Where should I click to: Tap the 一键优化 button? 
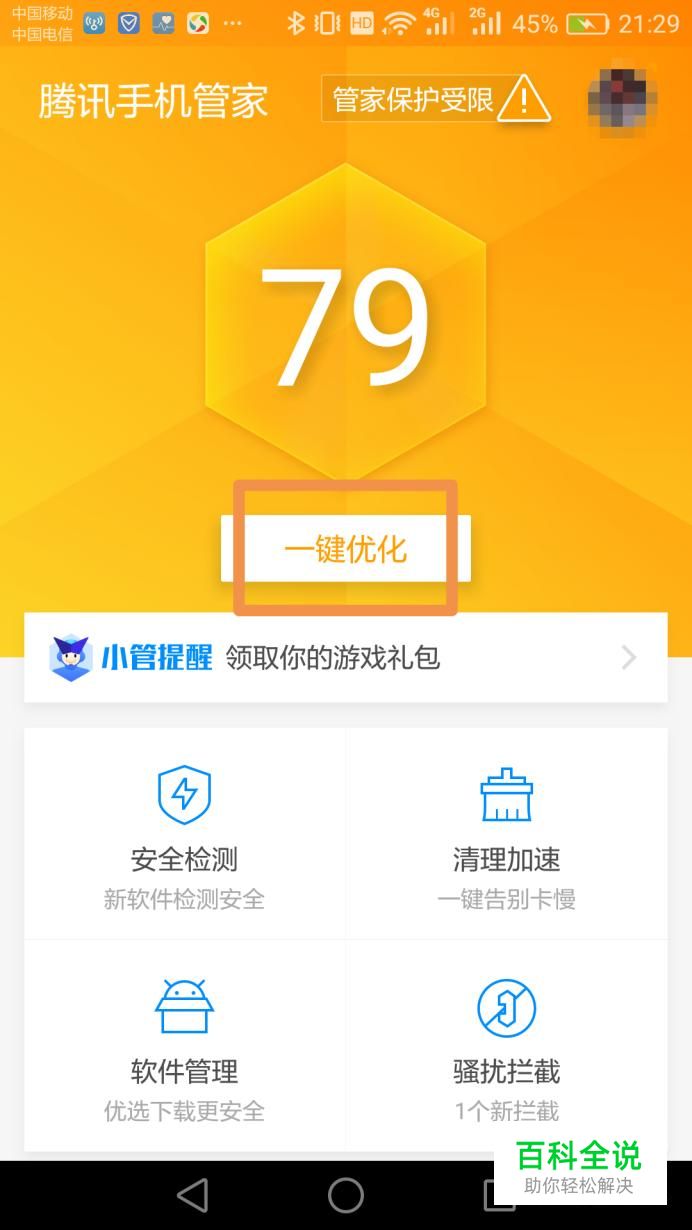click(345, 549)
